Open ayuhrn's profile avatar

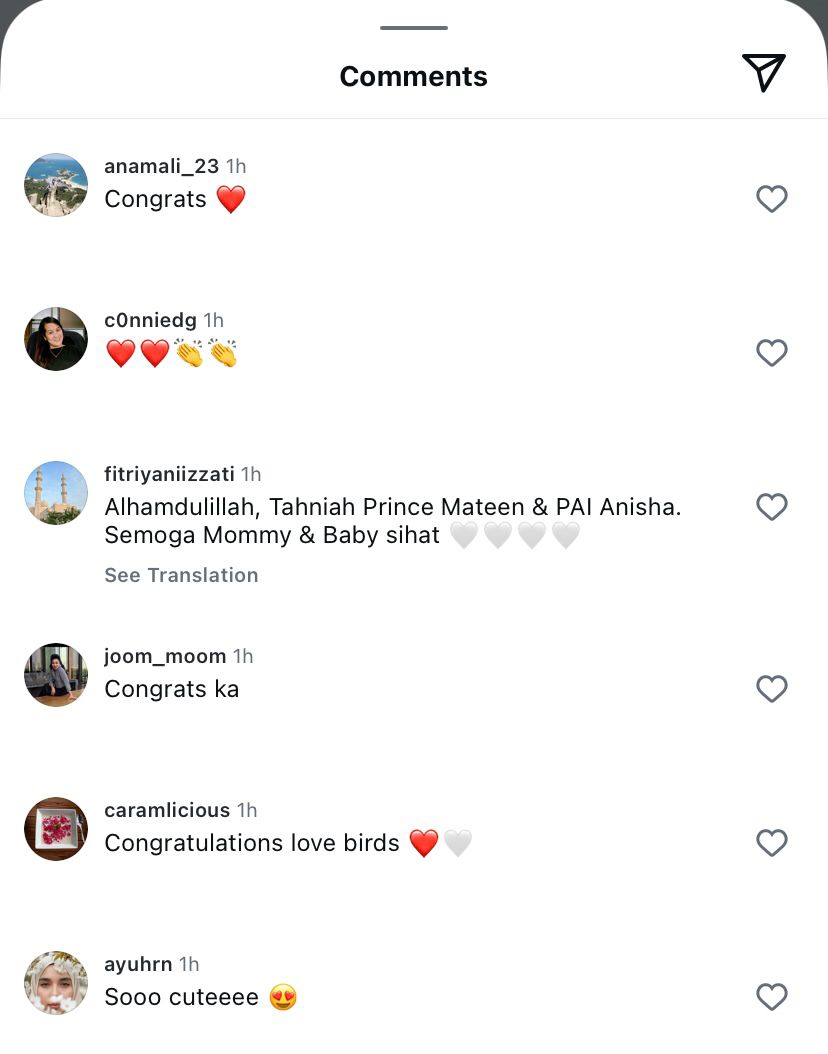click(x=56, y=983)
